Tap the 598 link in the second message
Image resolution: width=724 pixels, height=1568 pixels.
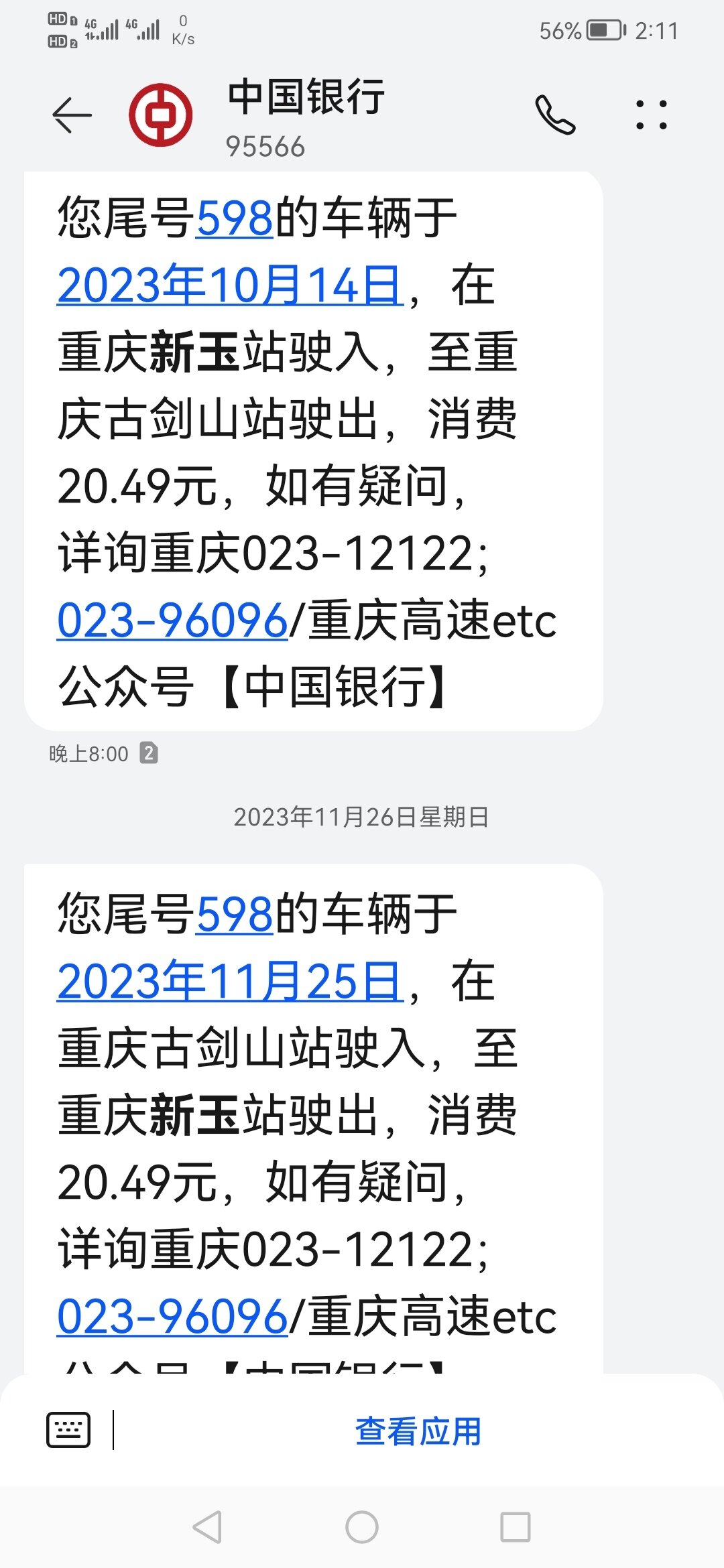click(234, 915)
